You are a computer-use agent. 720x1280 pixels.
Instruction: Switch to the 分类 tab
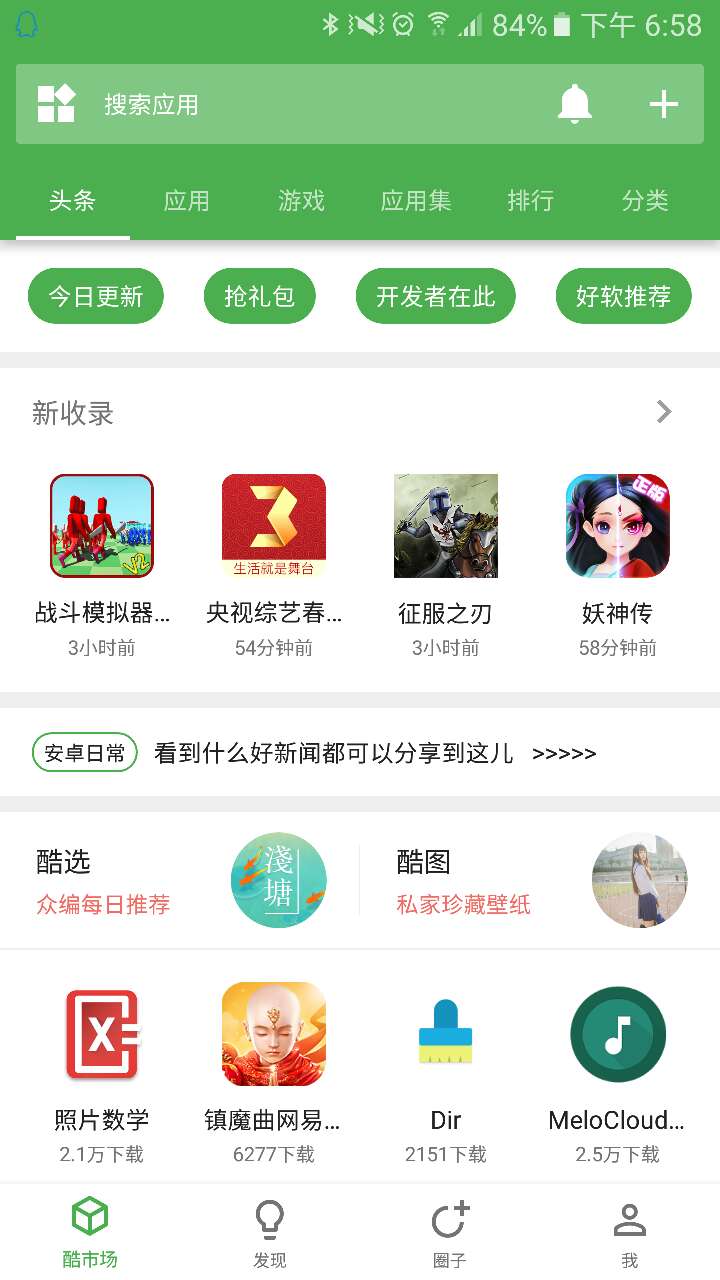[x=645, y=200]
